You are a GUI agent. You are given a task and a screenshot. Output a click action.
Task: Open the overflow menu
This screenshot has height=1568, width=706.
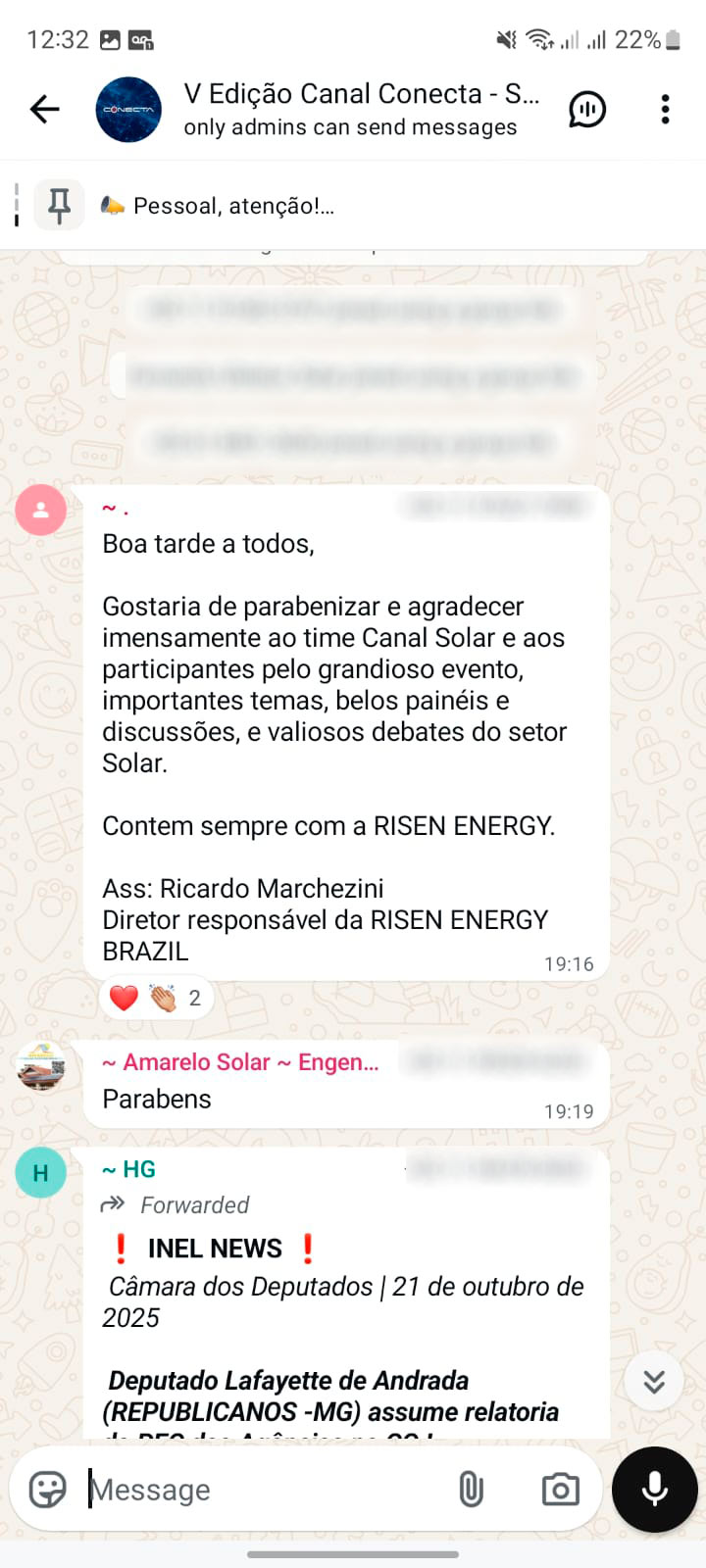click(665, 109)
